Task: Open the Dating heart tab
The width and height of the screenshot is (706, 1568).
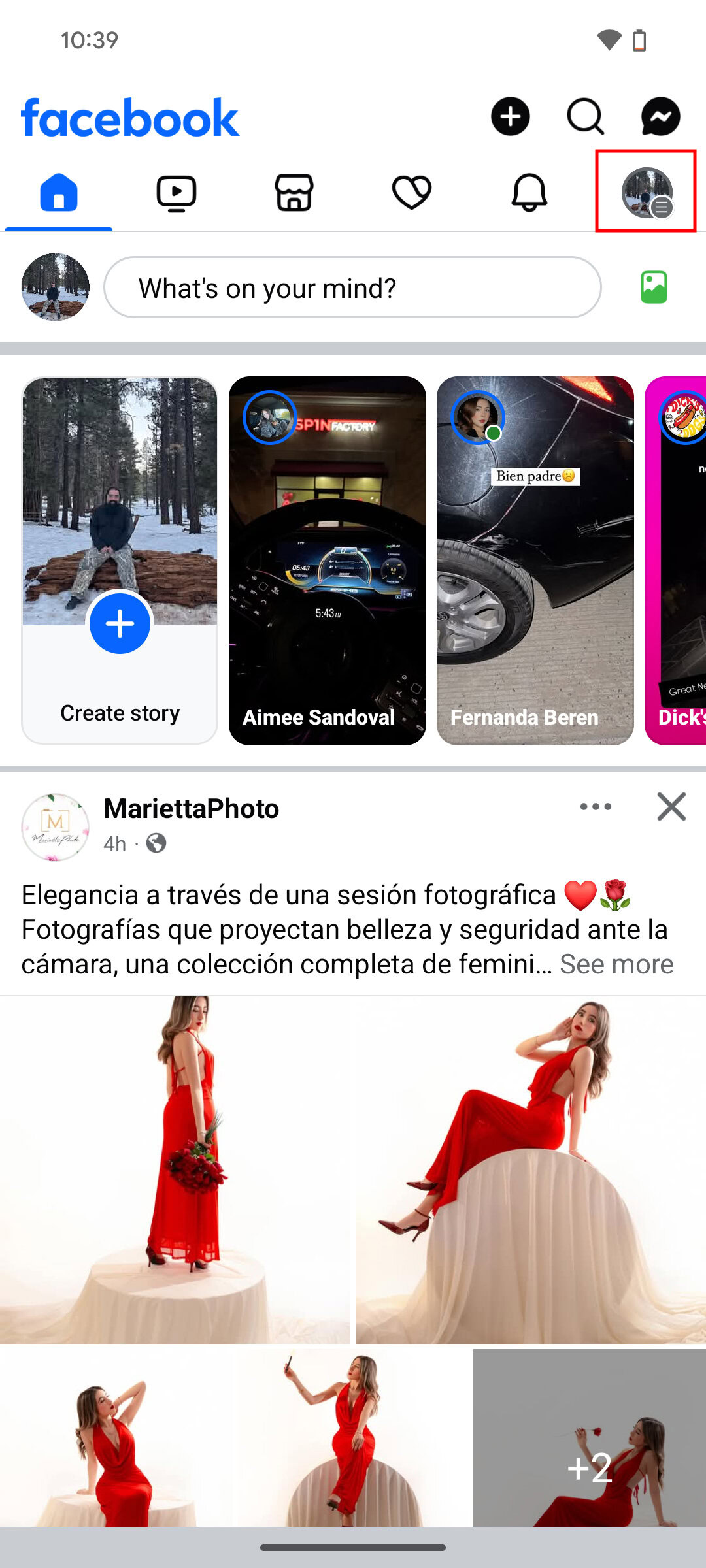Action: click(x=412, y=193)
